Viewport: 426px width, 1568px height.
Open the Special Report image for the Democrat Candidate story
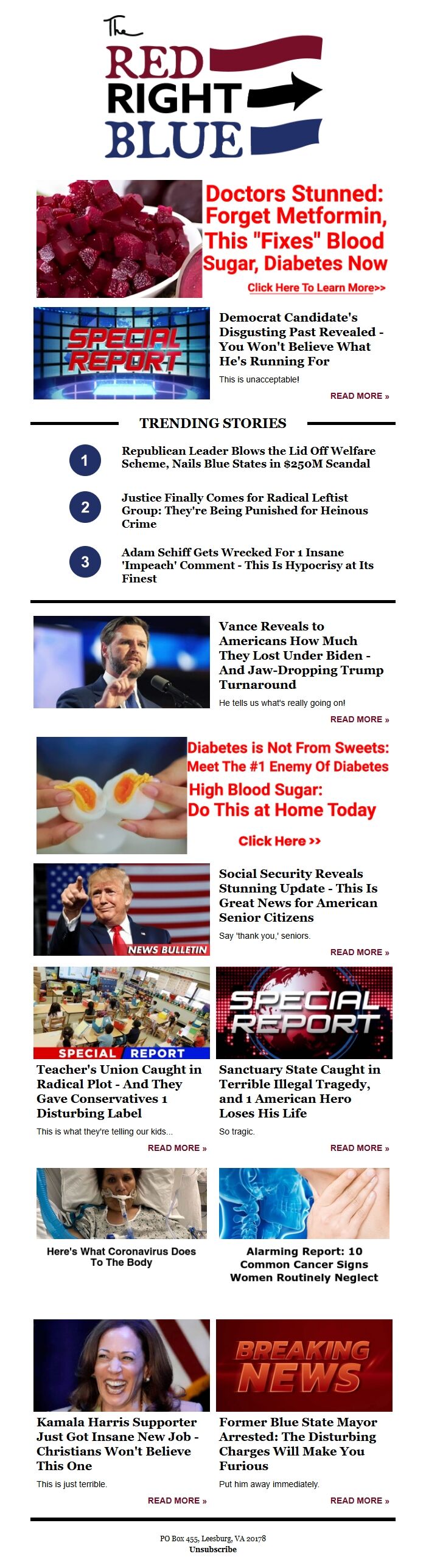pos(121,353)
